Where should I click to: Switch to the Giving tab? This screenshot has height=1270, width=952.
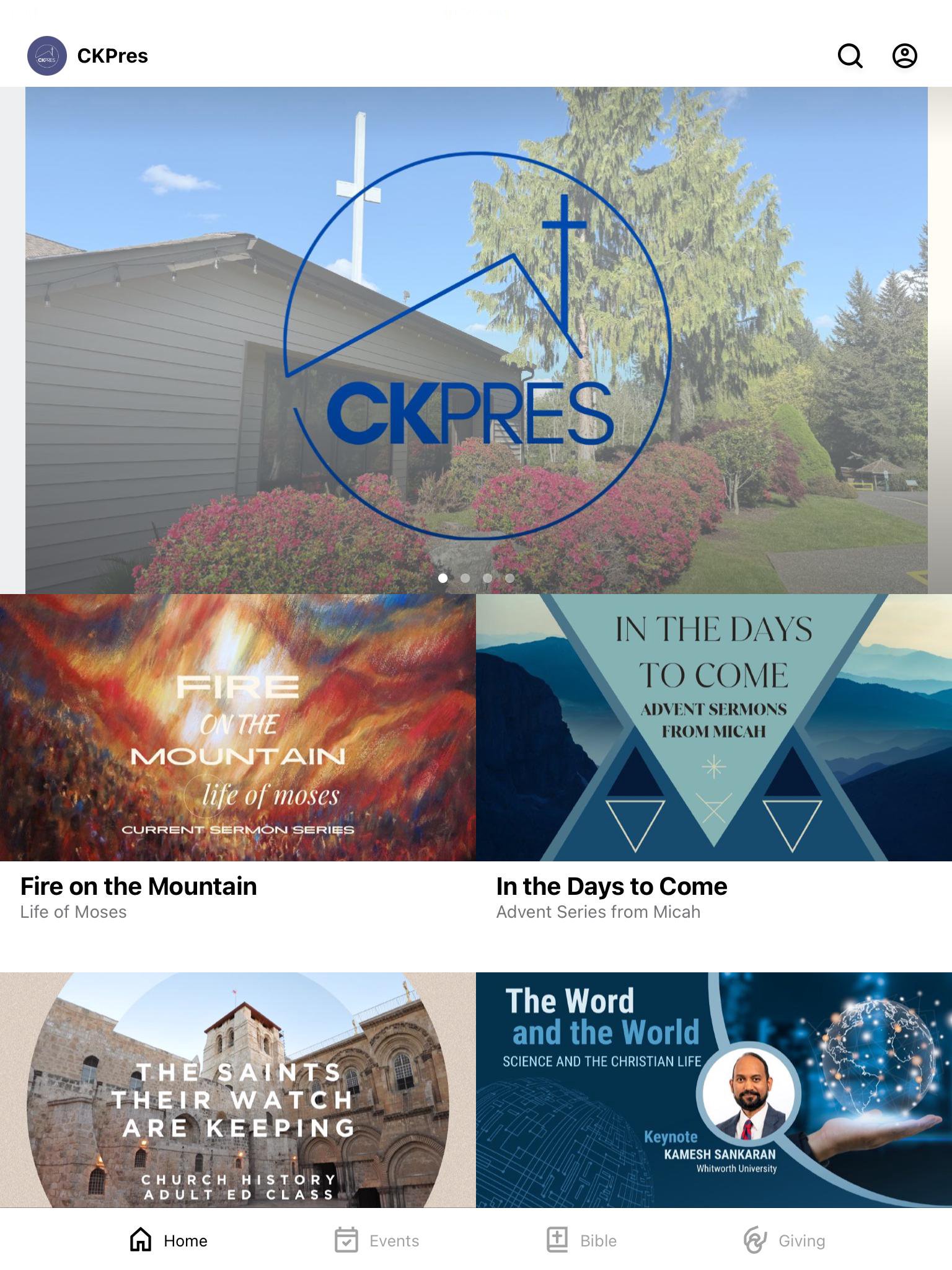click(x=784, y=1240)
